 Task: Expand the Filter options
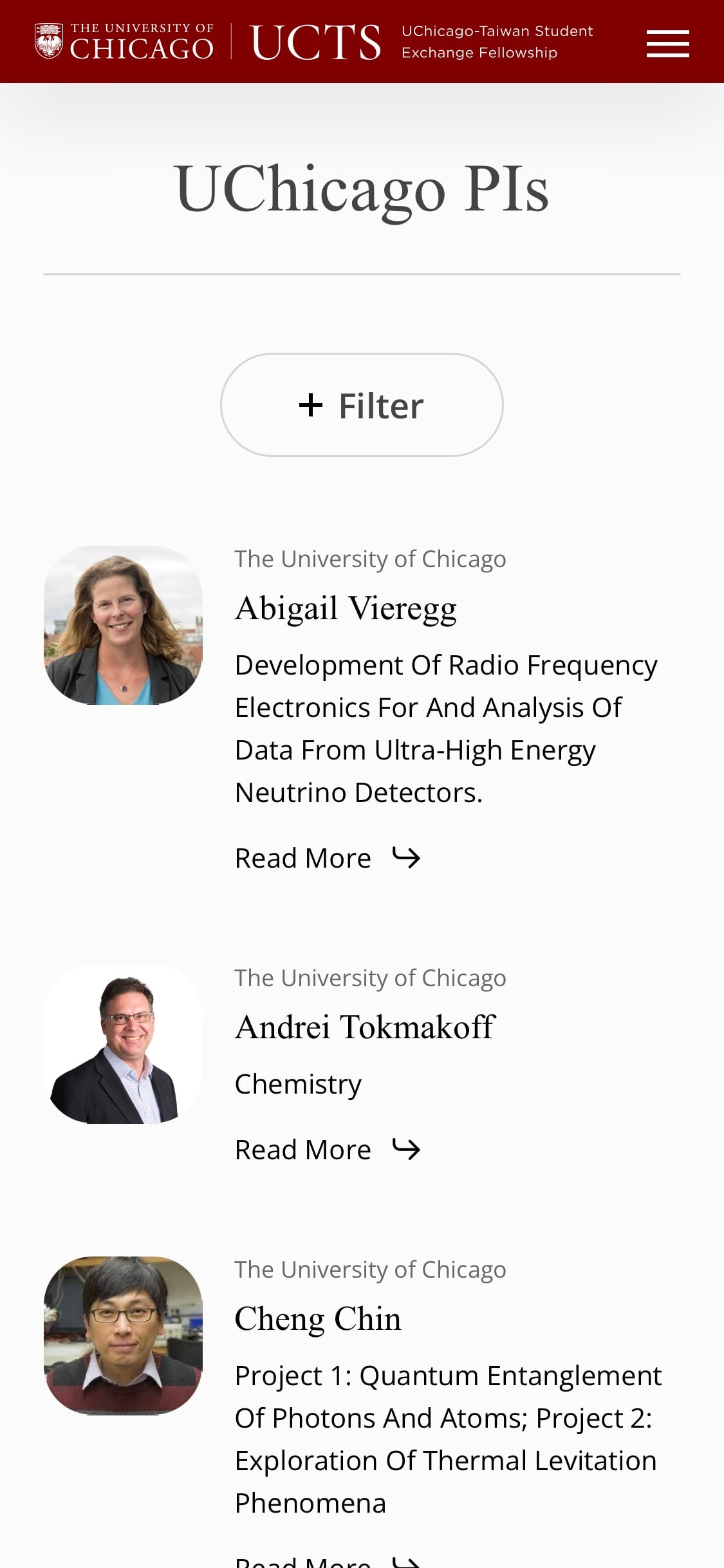pyautogui.click(x=362, y=405)
